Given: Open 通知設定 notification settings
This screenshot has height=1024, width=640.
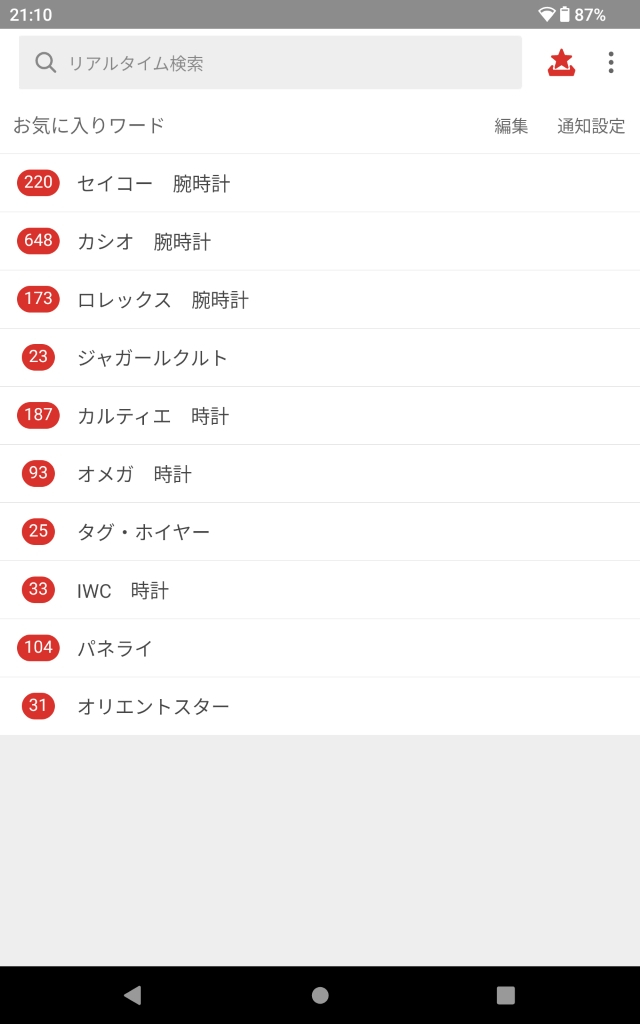Looking at the screenshot, I should [x=591, y=126].
